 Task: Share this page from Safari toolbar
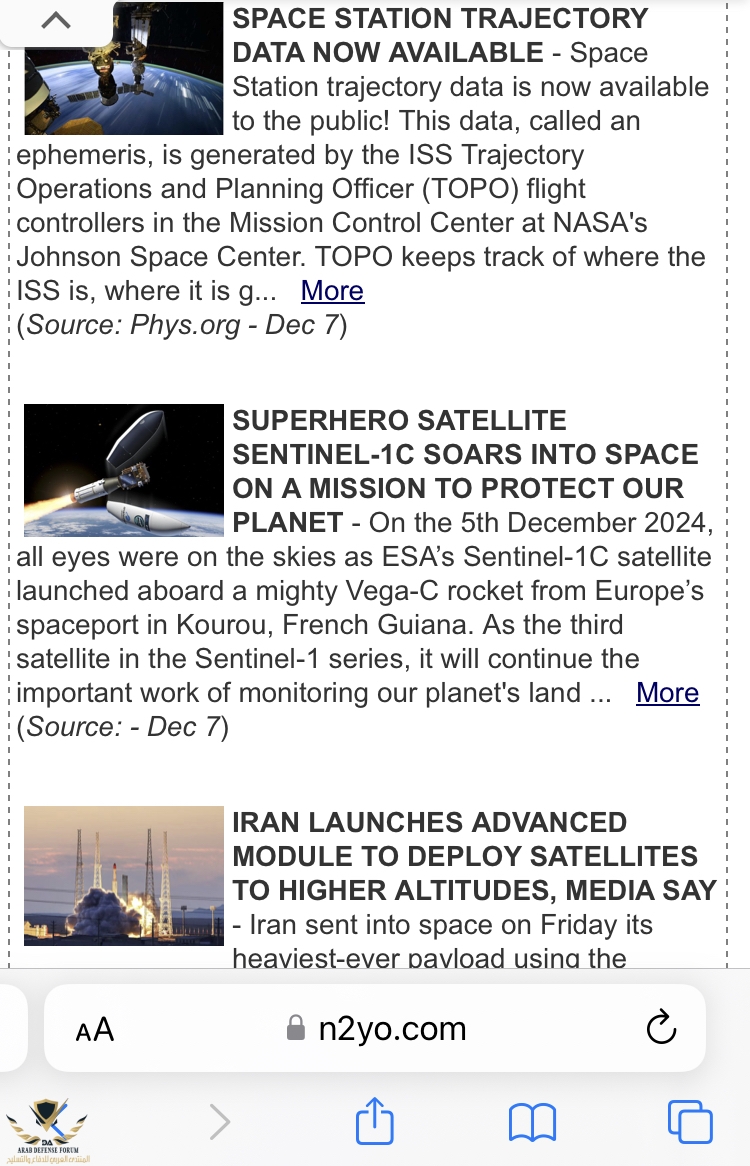point(375,1122)
